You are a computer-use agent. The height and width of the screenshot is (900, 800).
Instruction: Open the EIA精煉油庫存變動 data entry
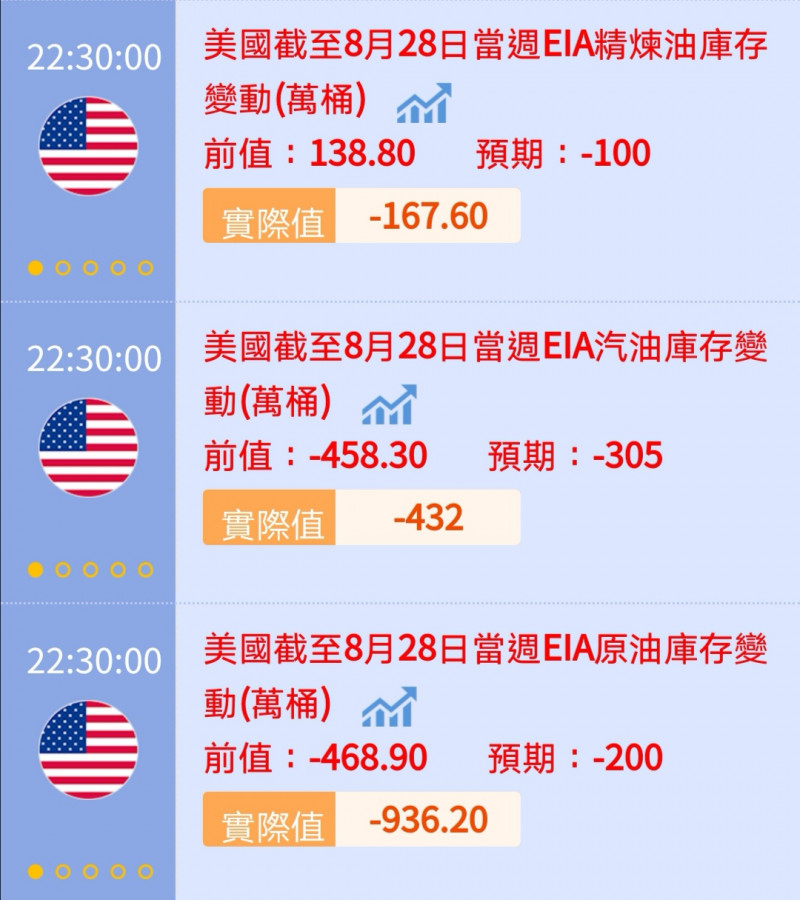point(486,73)
